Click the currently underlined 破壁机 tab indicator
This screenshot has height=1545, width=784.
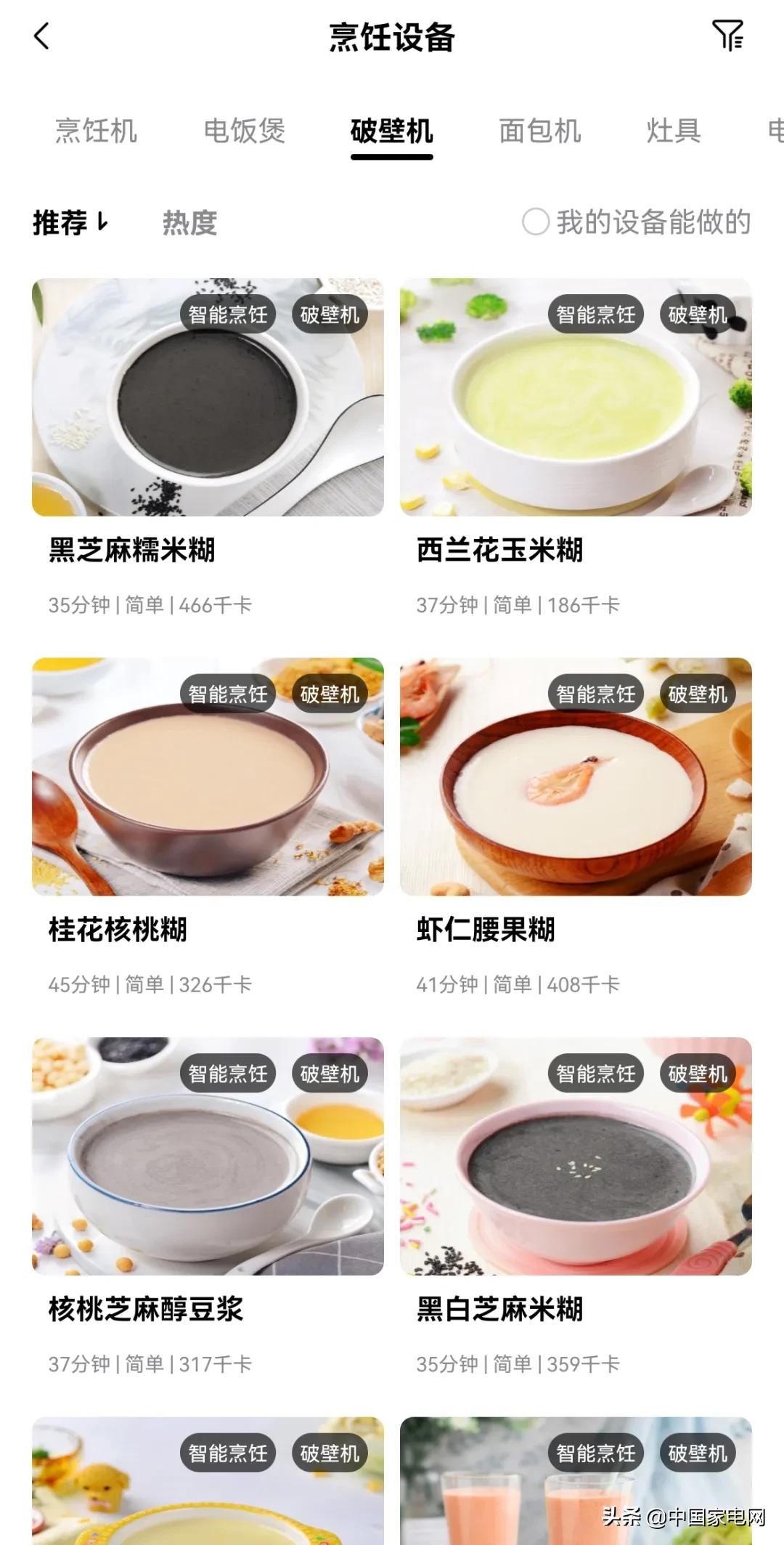[391, 131]
